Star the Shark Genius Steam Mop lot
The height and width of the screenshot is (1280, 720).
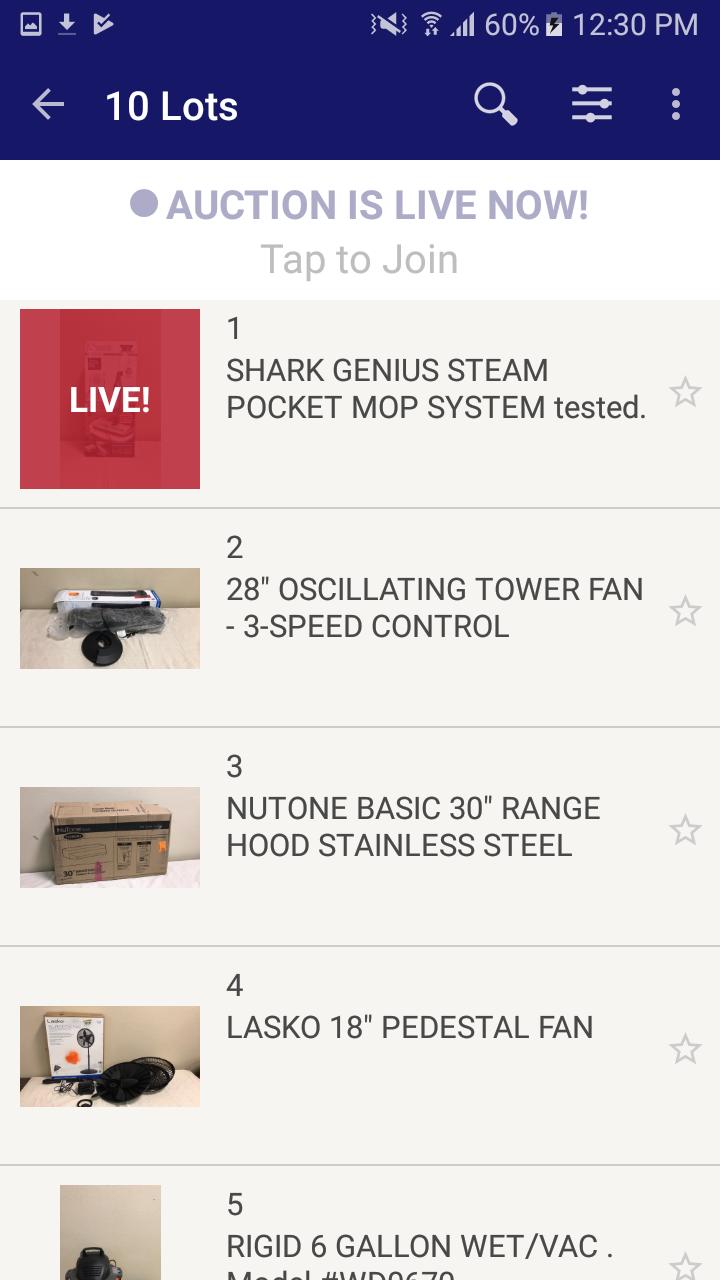[x=685, y=392]
